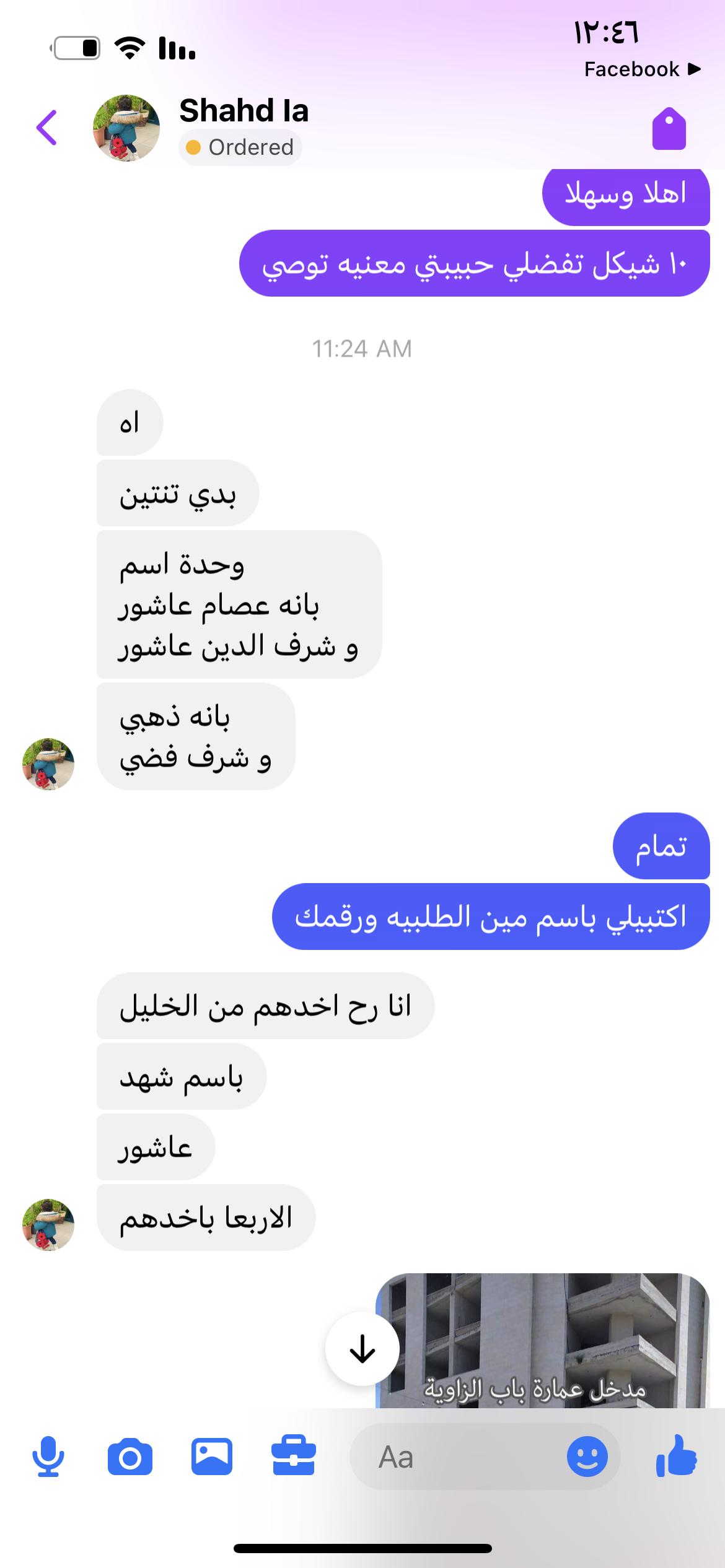
Task: Go back to the chat list
Action: click(47, 128)
